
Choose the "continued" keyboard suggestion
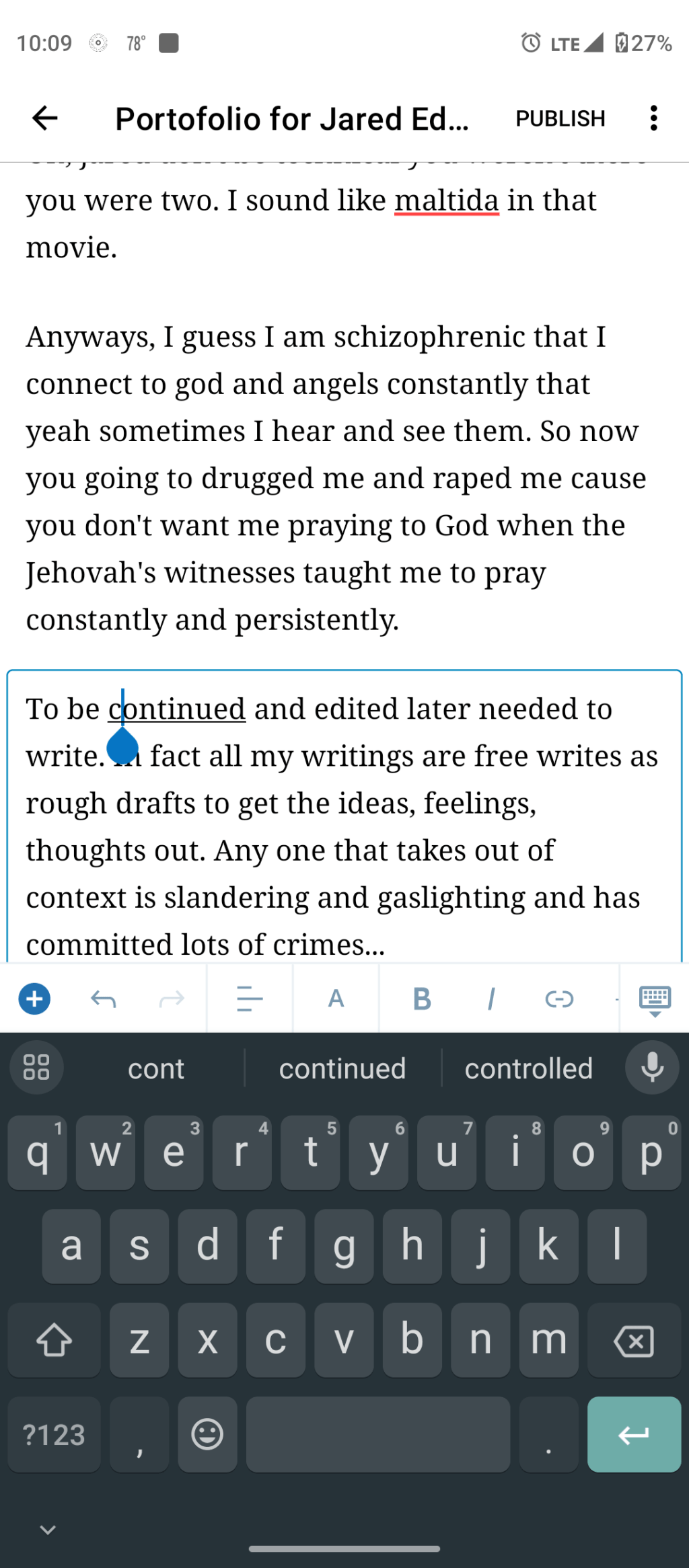click(342, 1068)
